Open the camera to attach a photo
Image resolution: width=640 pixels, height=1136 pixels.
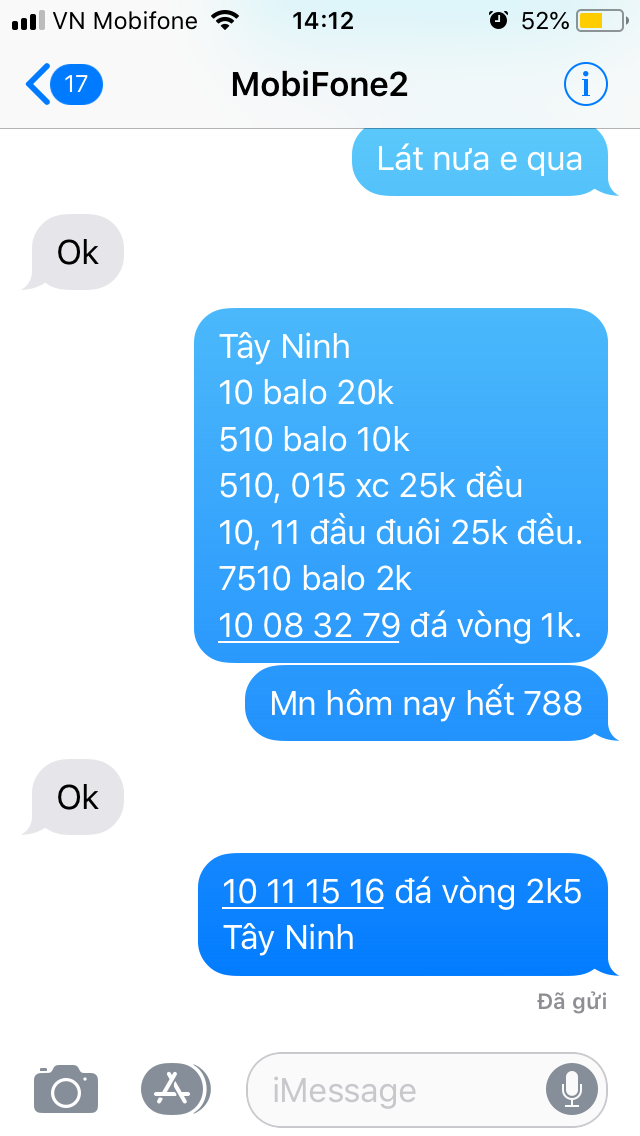coord(66,1089)
